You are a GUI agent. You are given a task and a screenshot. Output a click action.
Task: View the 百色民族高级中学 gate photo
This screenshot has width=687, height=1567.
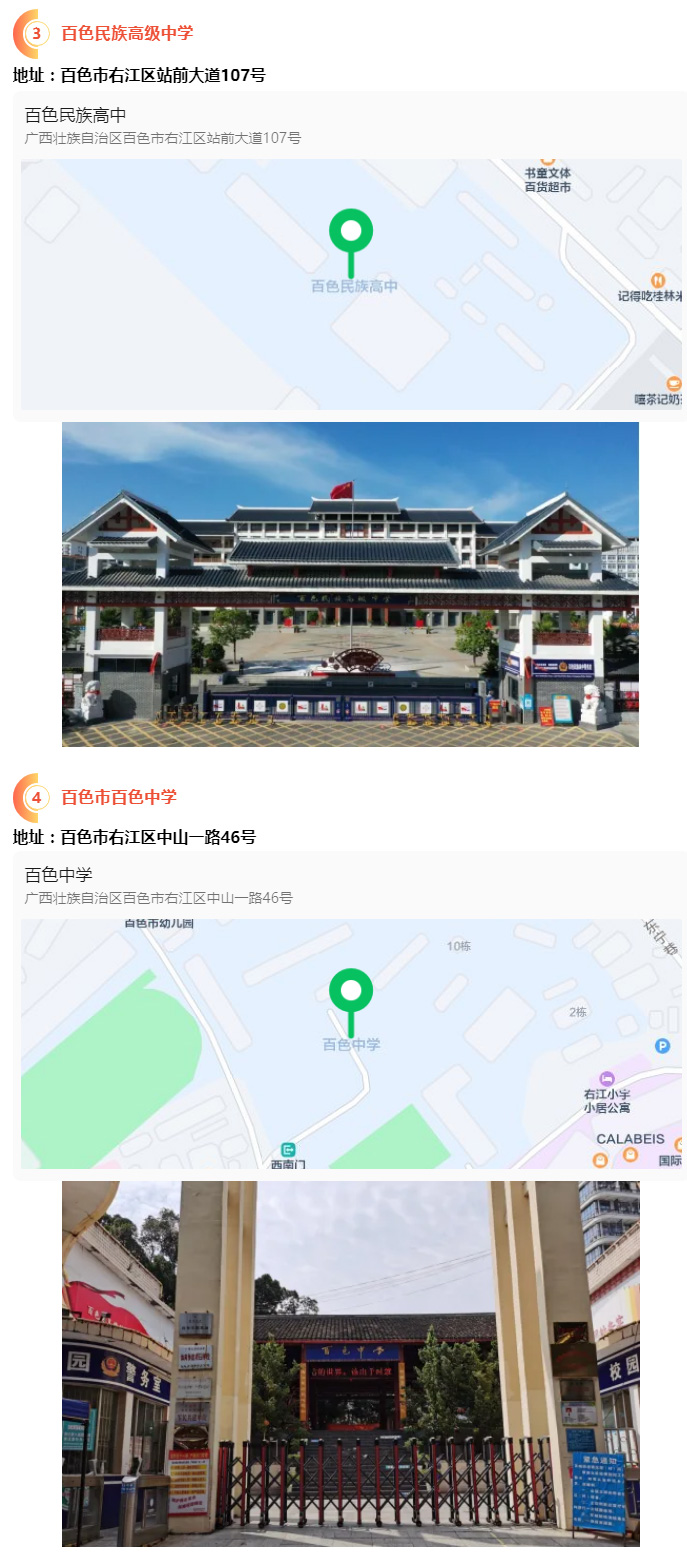[x=350, y=584]
